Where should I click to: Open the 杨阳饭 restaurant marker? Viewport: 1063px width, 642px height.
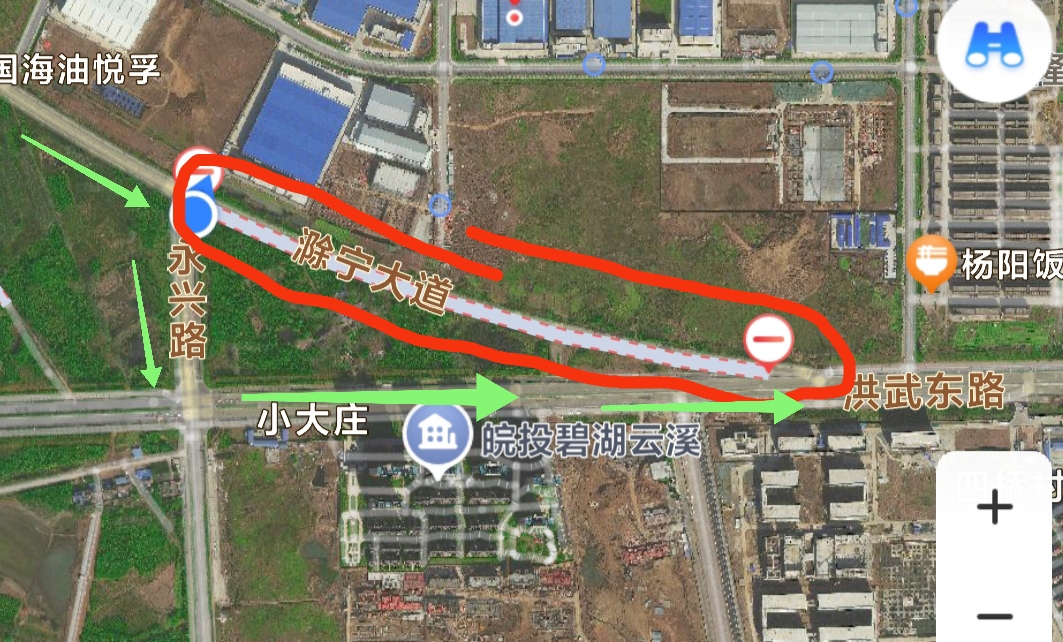tap(931, 263)
